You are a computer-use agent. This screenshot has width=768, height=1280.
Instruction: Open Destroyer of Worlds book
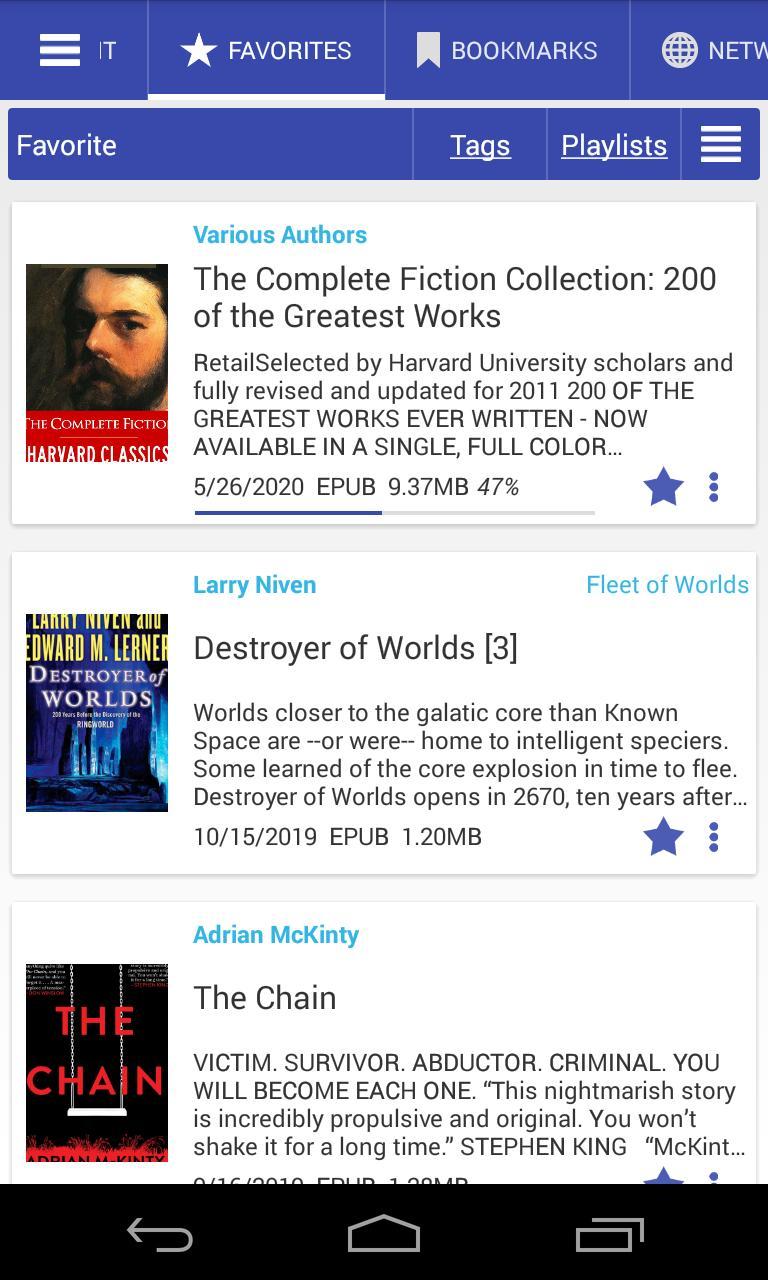pyautogui.click(x=355, y=648)
